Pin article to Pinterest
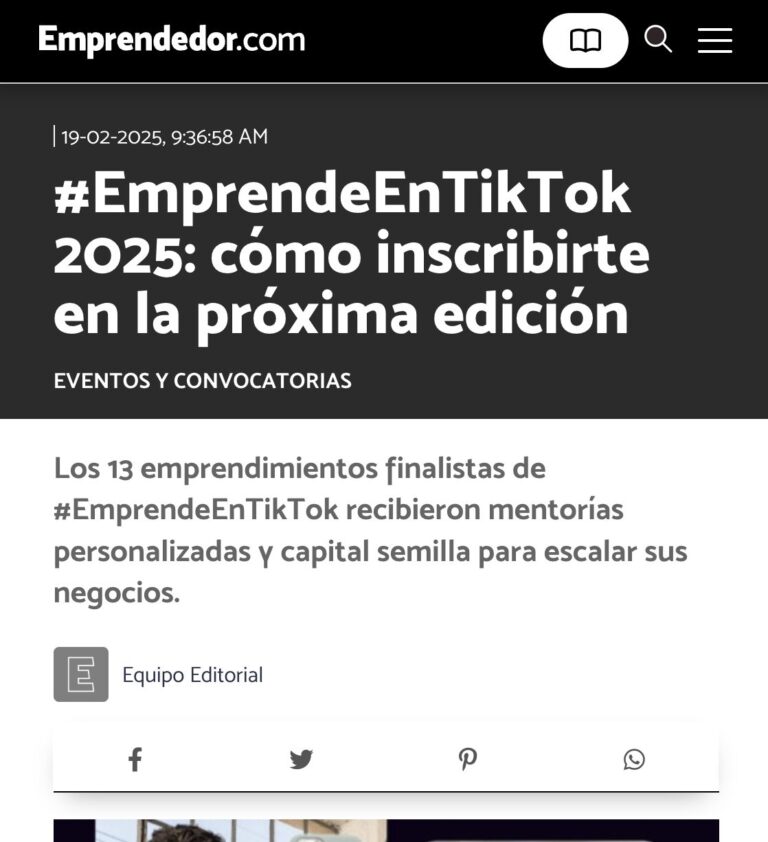The image size is (768, 842). click(467, 759)
